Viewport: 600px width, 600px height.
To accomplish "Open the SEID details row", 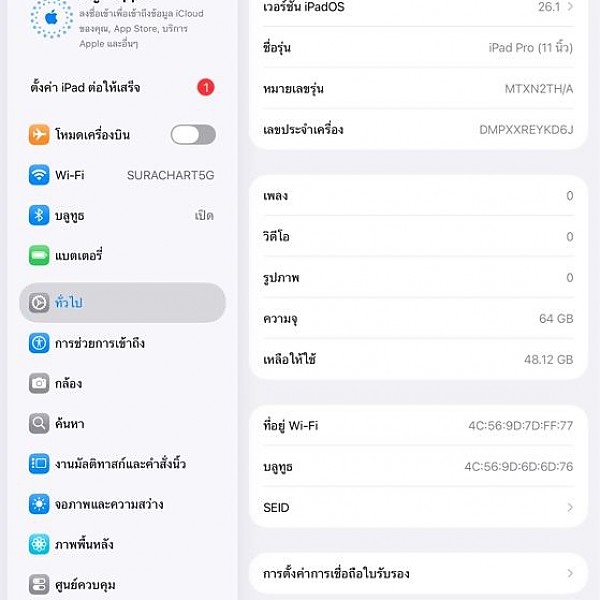I will pos(418,507).
